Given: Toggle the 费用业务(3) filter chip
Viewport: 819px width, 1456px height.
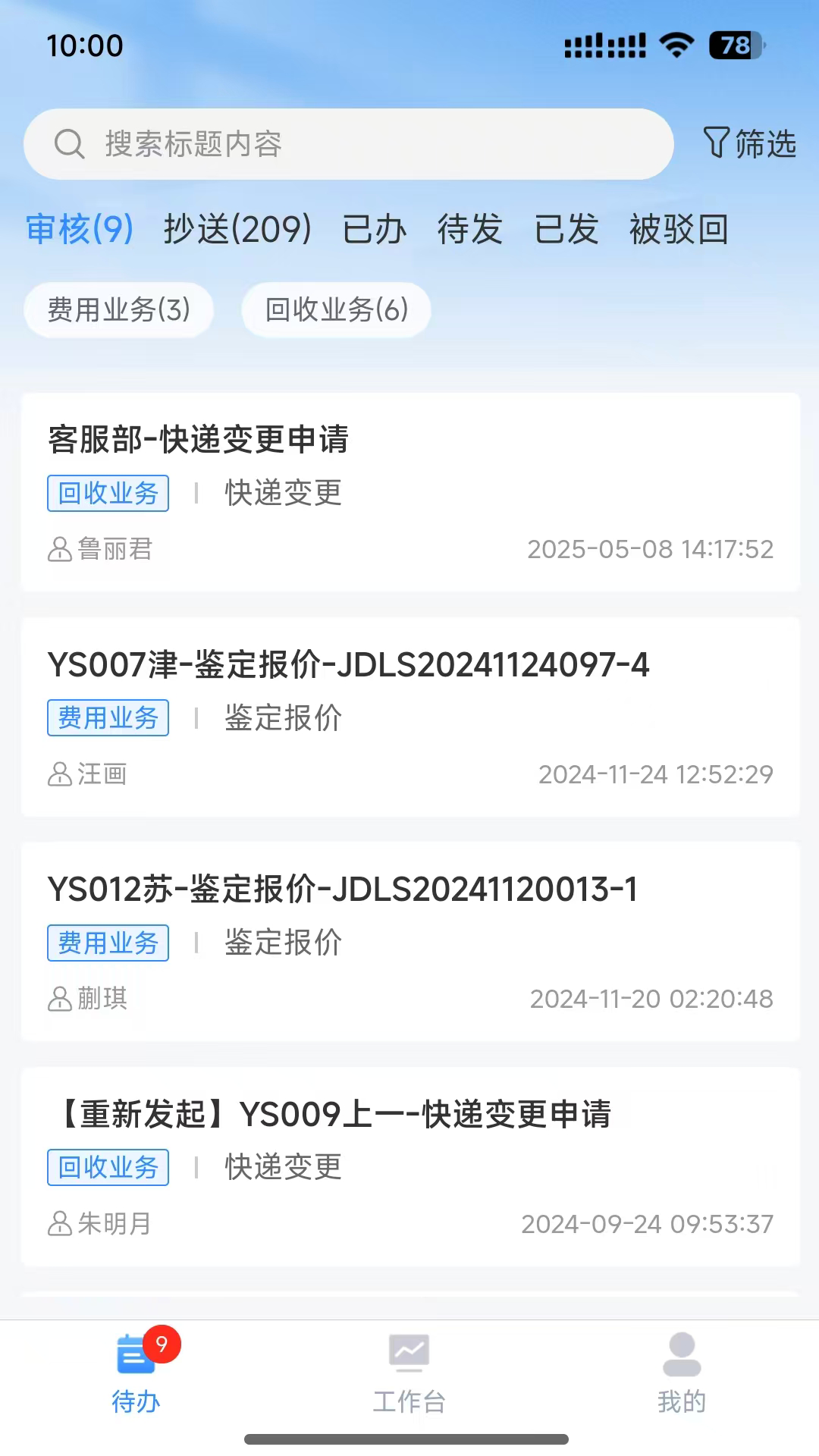Looking at the screenshot, I should pyautogui.click(x=118, y=309).
